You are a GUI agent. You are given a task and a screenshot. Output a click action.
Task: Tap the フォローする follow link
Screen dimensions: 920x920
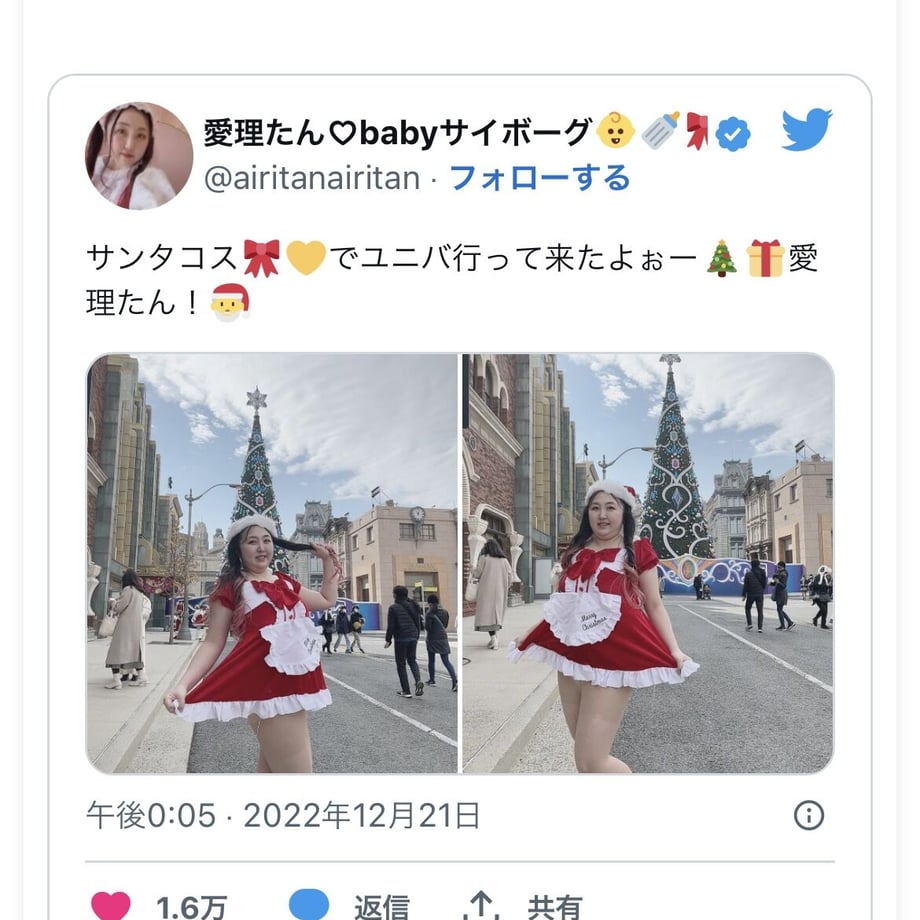pos(539,178)
